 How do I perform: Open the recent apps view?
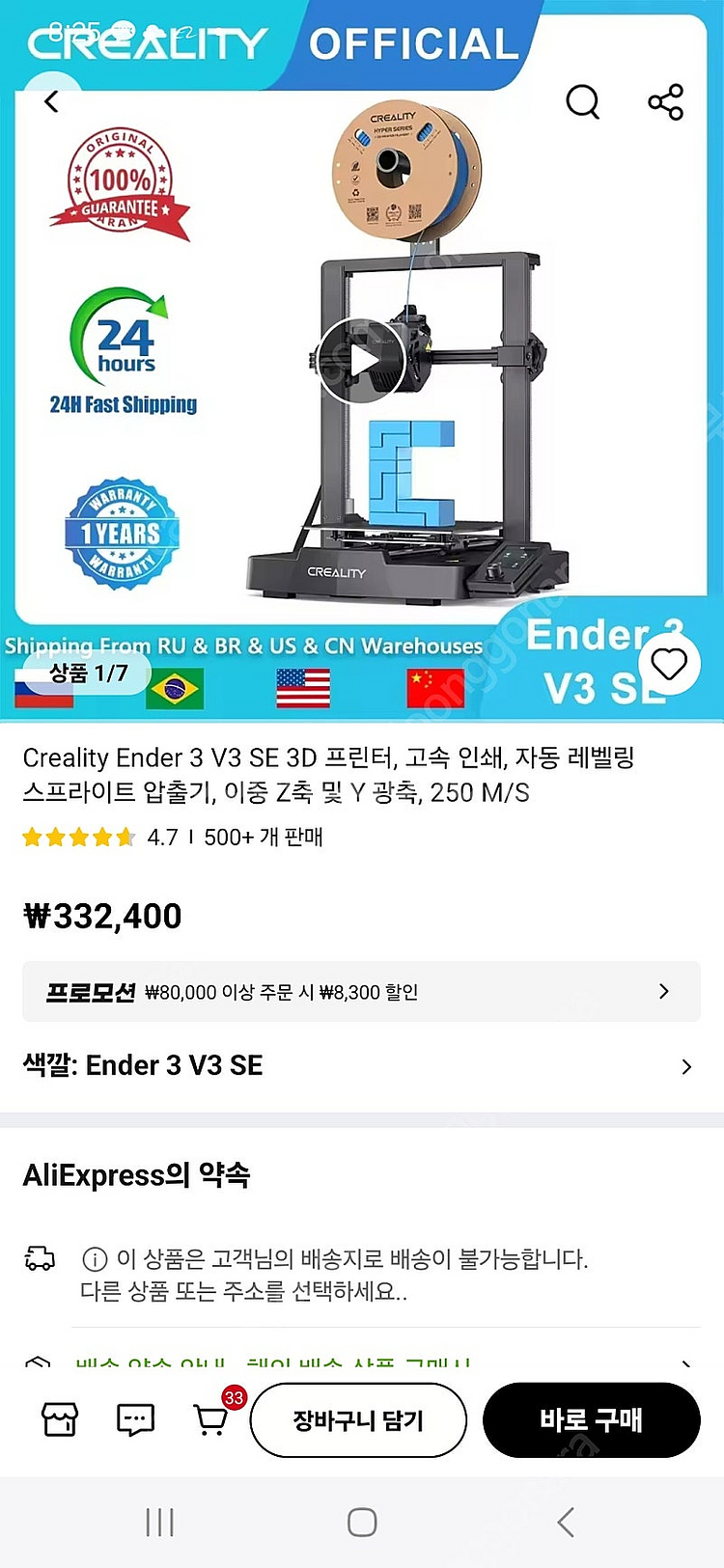[159, 1523]
